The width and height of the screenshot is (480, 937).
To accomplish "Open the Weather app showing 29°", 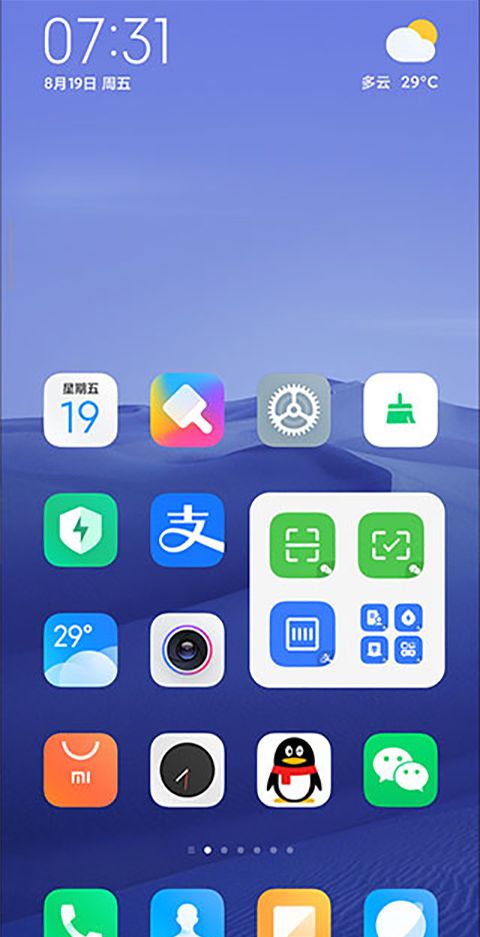I will pyautogui.click(x=81, y=650).
